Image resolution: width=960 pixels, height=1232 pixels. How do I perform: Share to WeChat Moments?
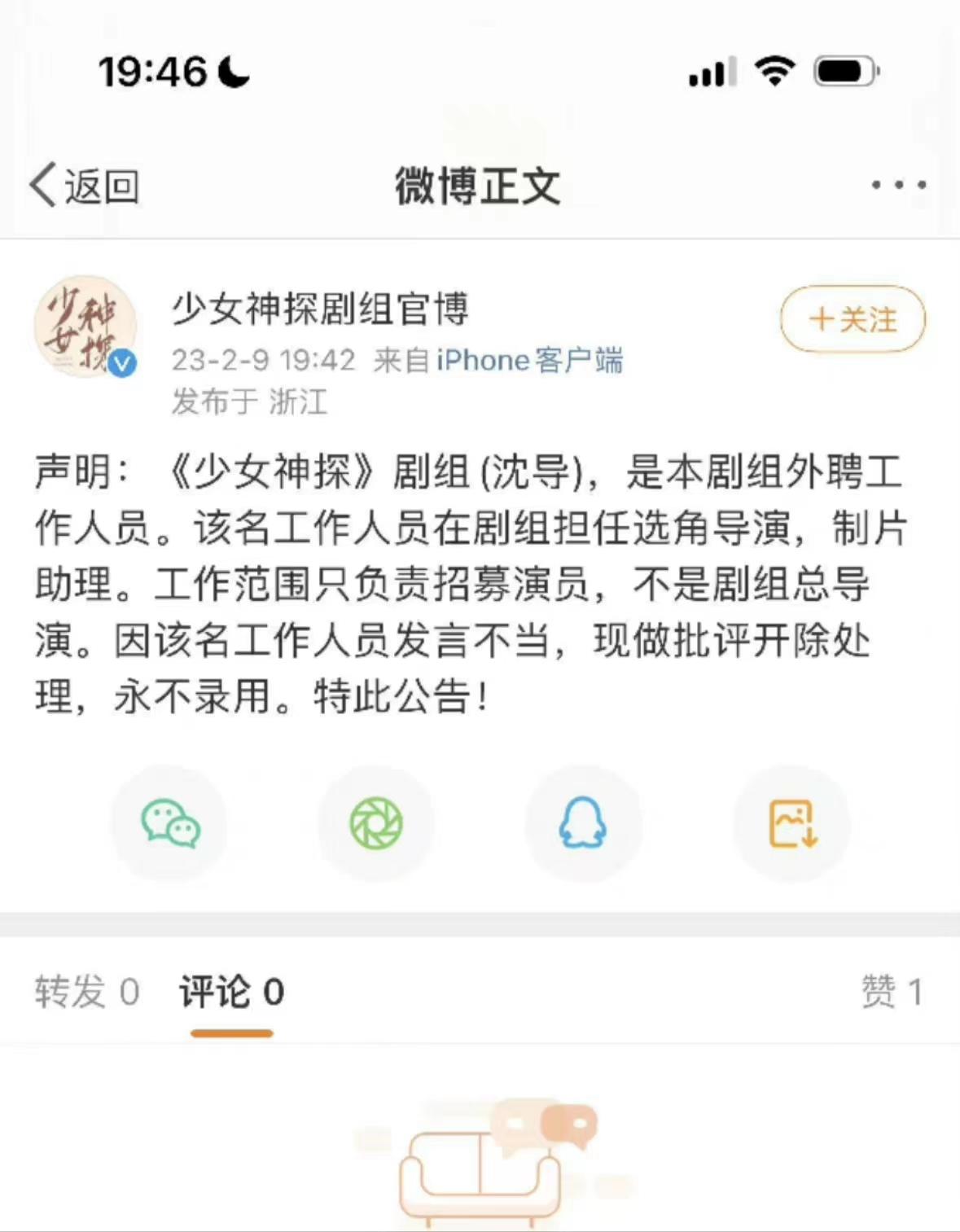376,823
